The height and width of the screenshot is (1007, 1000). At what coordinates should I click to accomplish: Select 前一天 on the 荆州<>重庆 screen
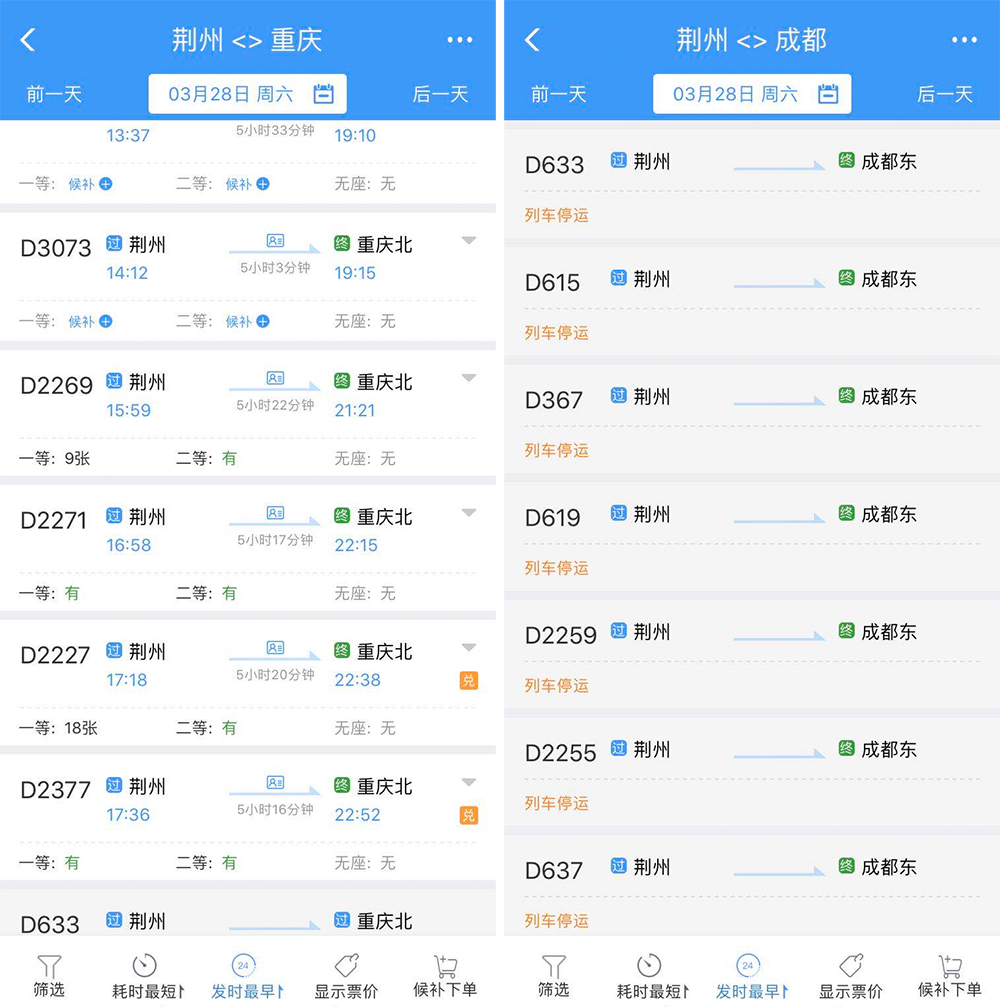[54, 94]
